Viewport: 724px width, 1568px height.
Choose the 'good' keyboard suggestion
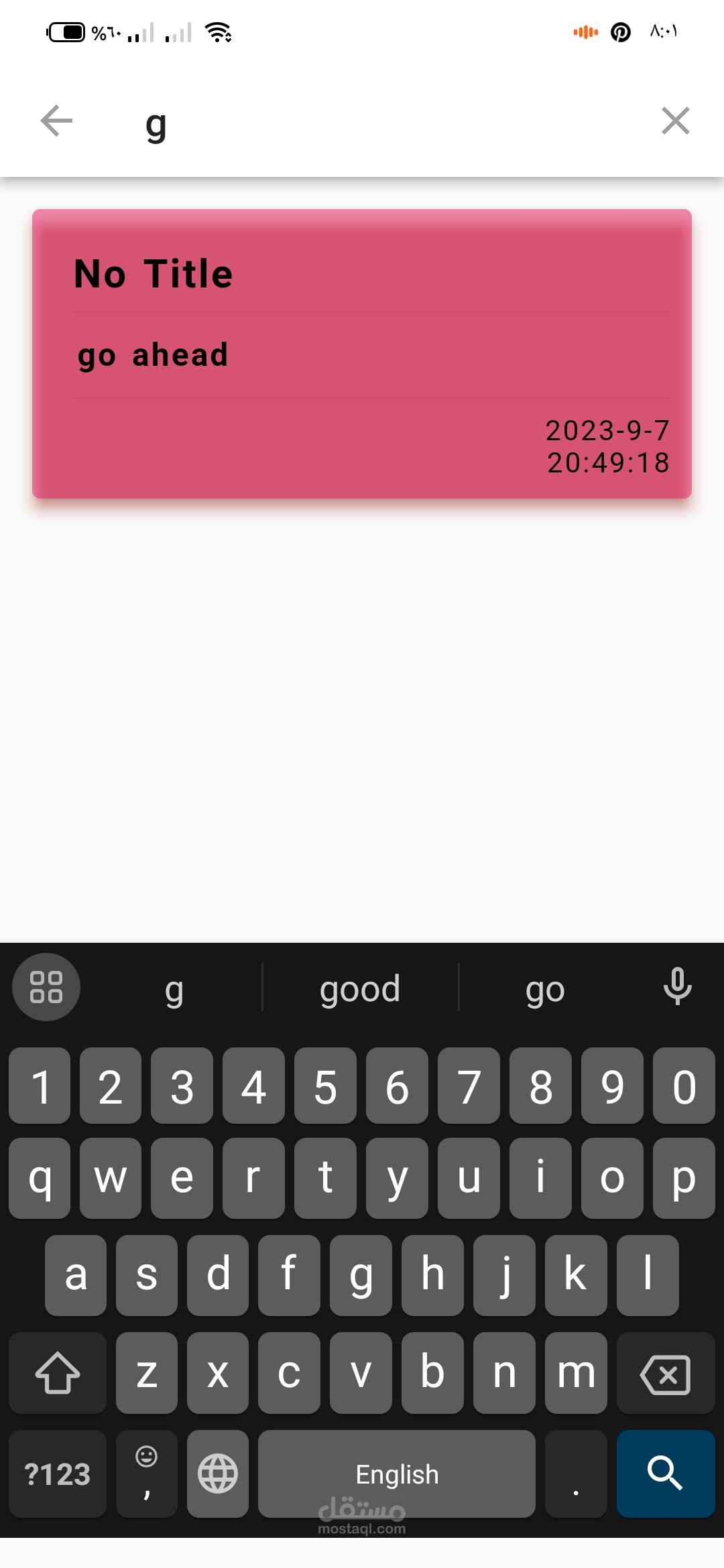pos(360,988)
